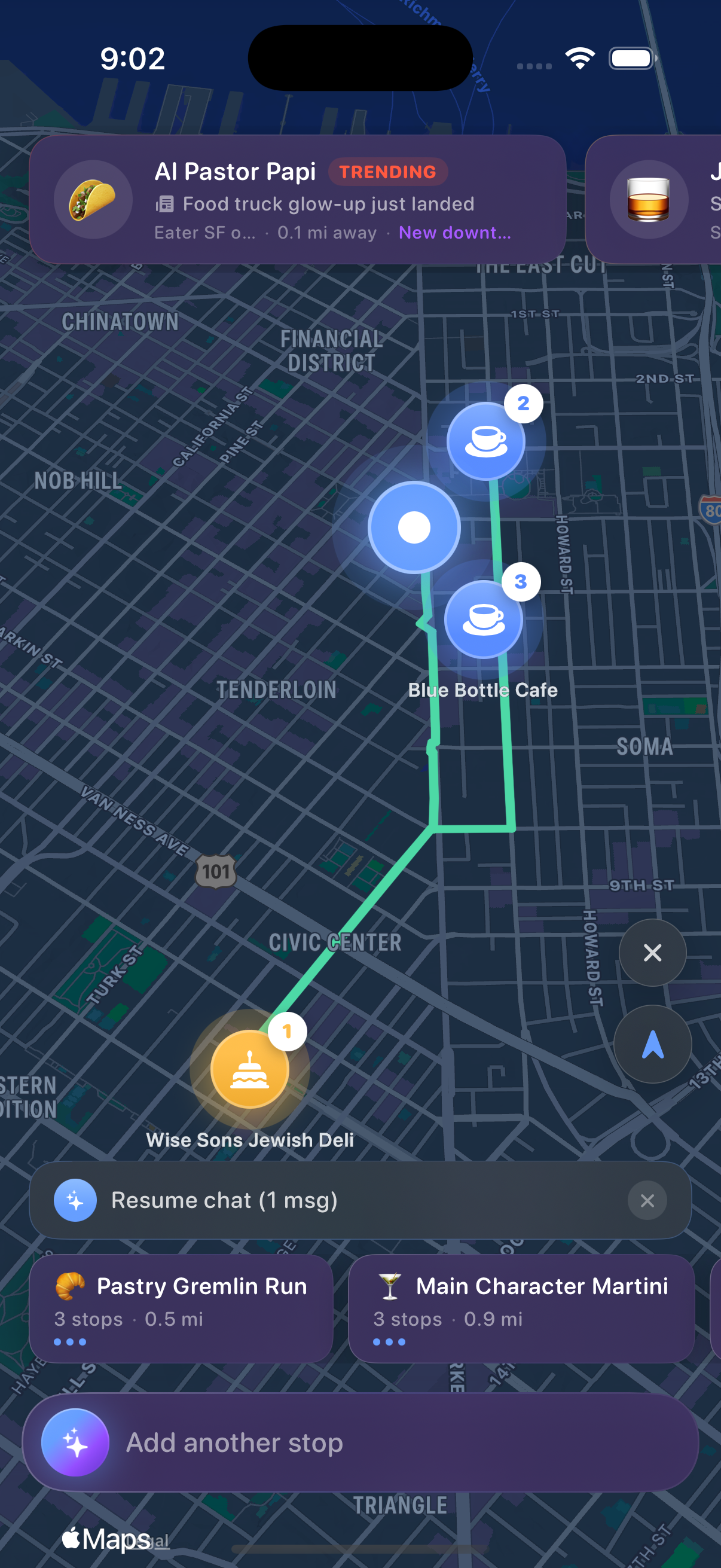This screenshot has height=1568, width=721.
Task: Select stop 2 coffee pin on map
Action: (x=485, y=441)
